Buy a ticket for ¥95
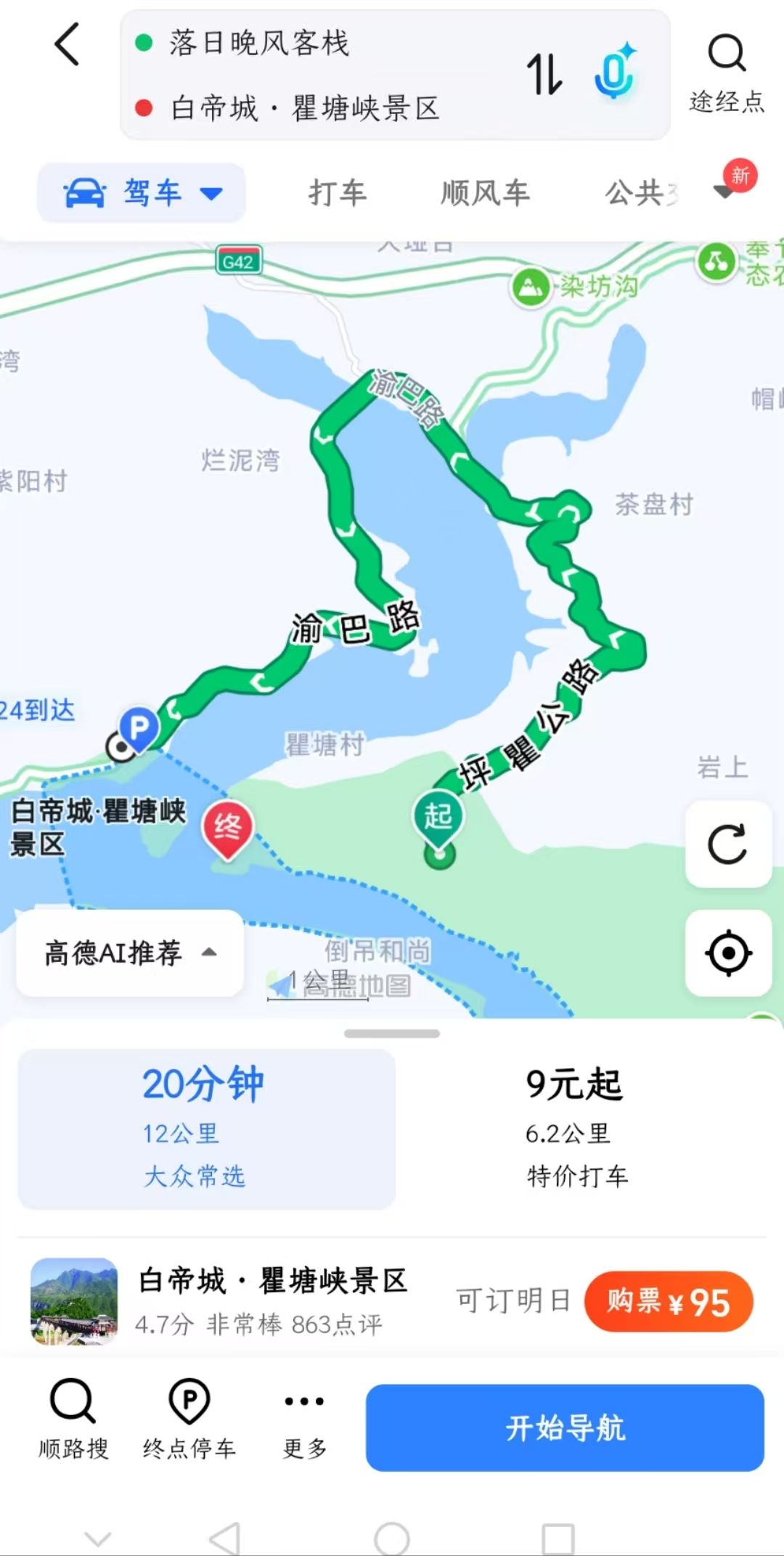Viewport: 784px width, 1556px height. point(669,1301)
